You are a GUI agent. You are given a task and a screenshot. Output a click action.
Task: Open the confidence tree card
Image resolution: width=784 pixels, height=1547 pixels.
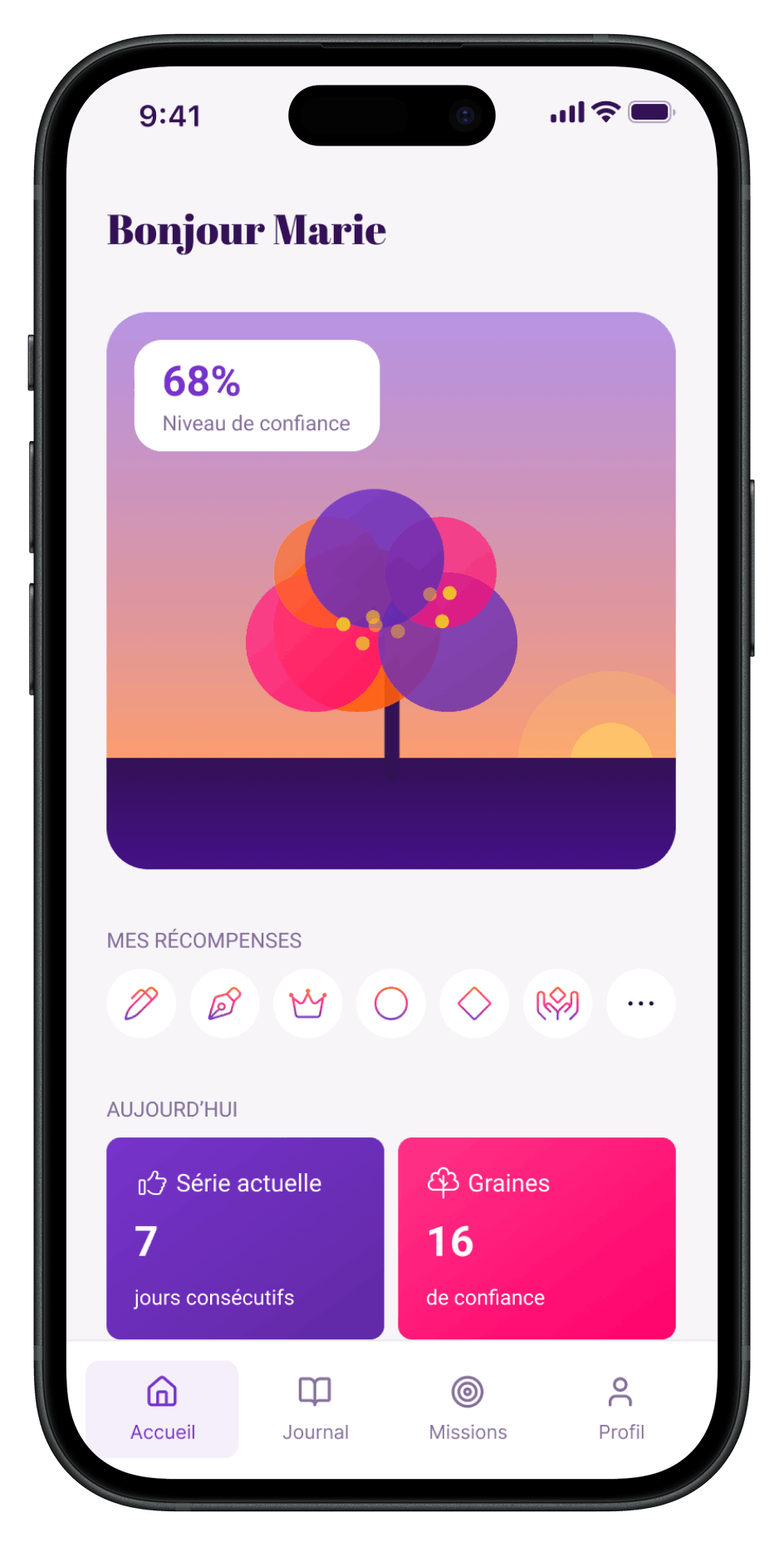[391, 615]
